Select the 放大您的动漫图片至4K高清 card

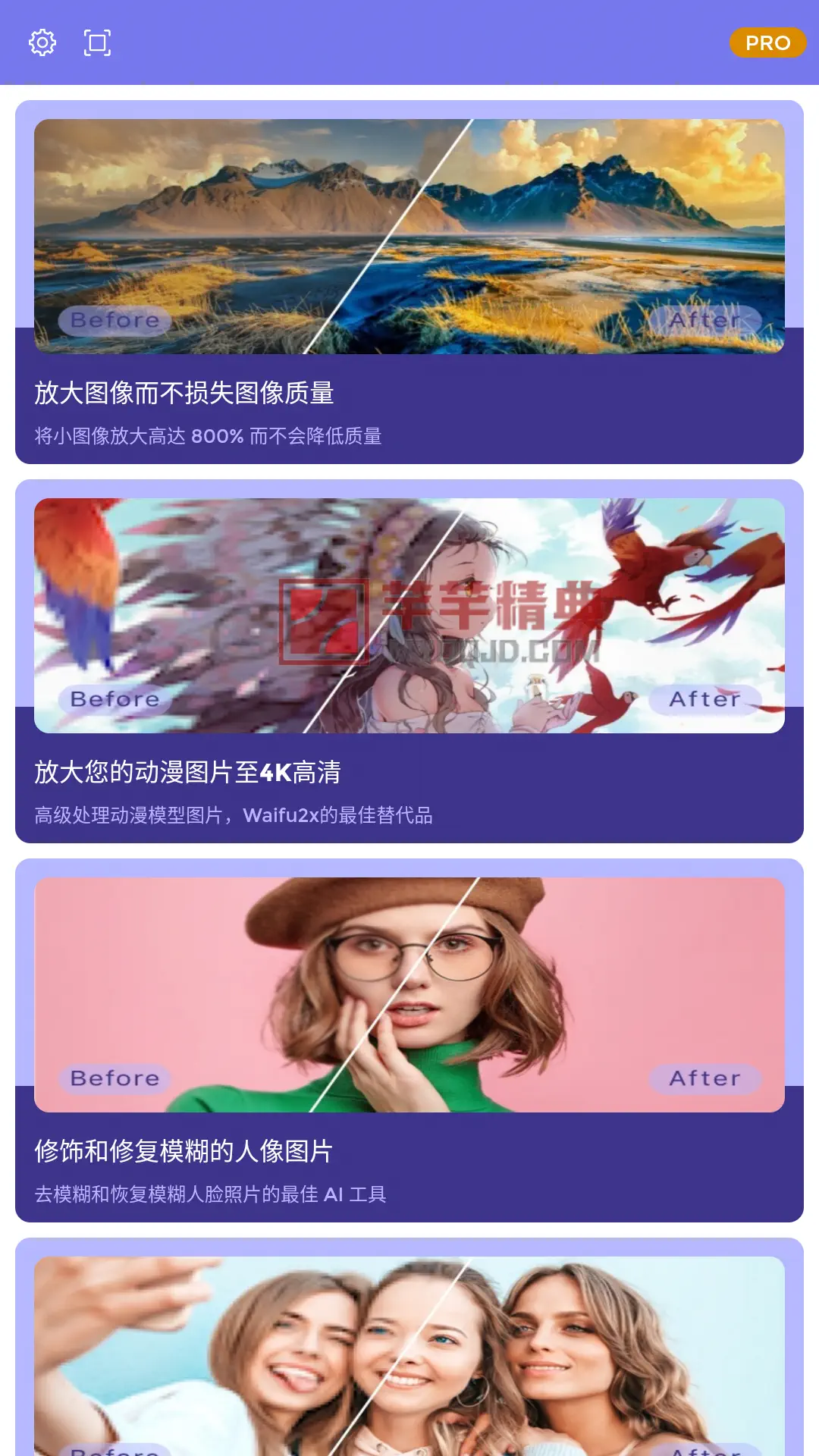click(x=409, y=661)
